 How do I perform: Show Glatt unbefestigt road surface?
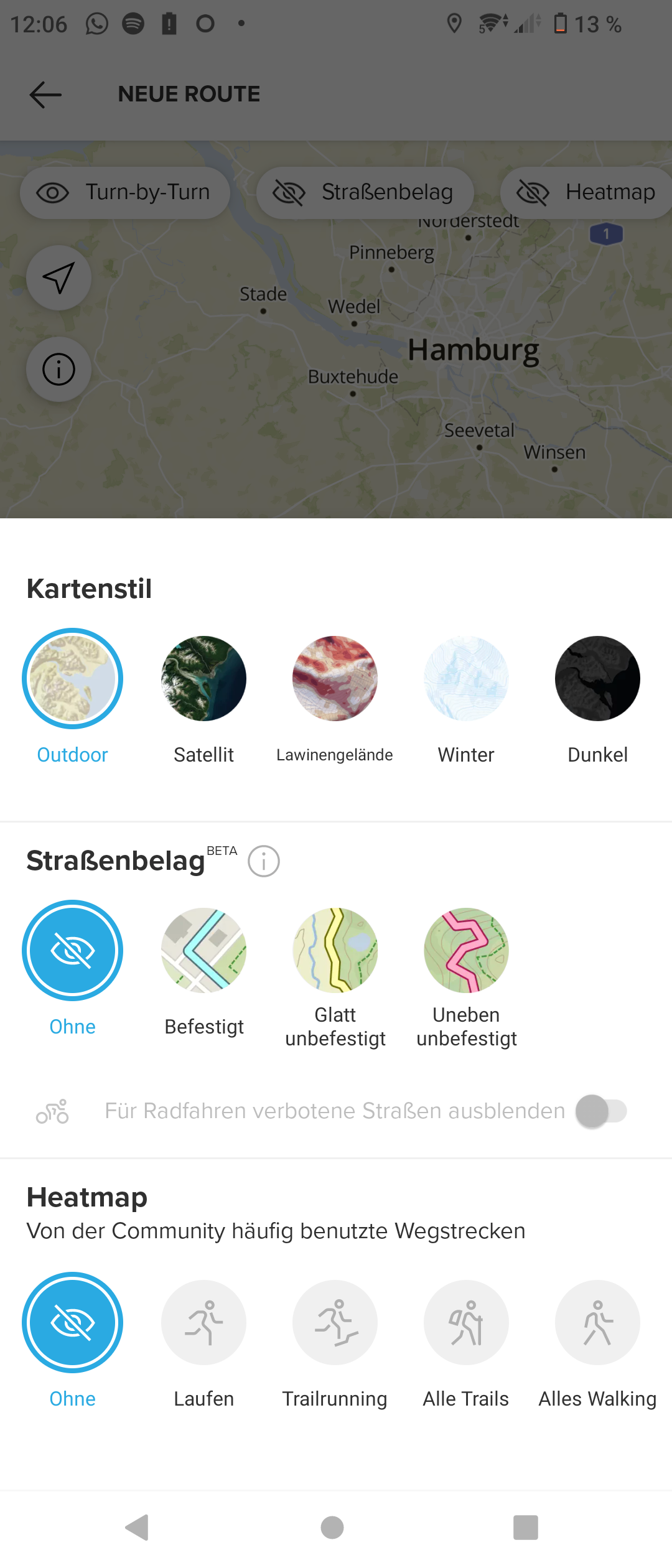point(335,951)
